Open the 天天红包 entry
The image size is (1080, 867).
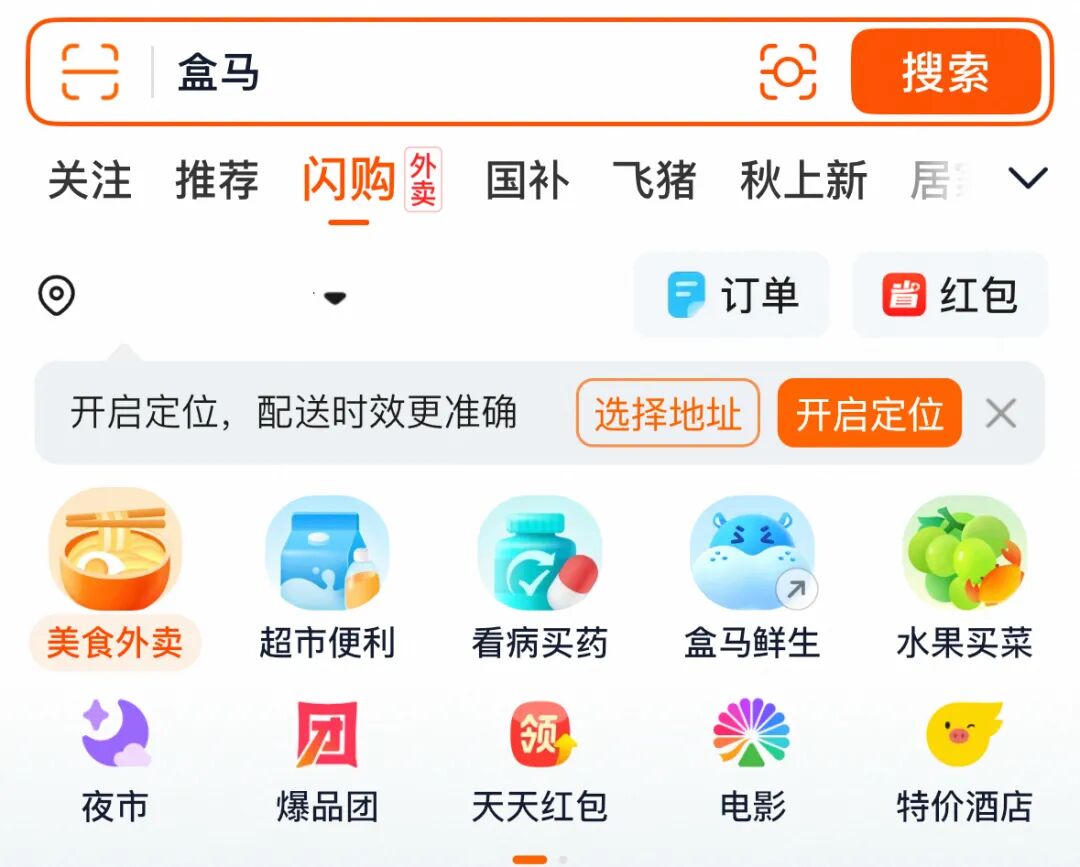point(540,762)
